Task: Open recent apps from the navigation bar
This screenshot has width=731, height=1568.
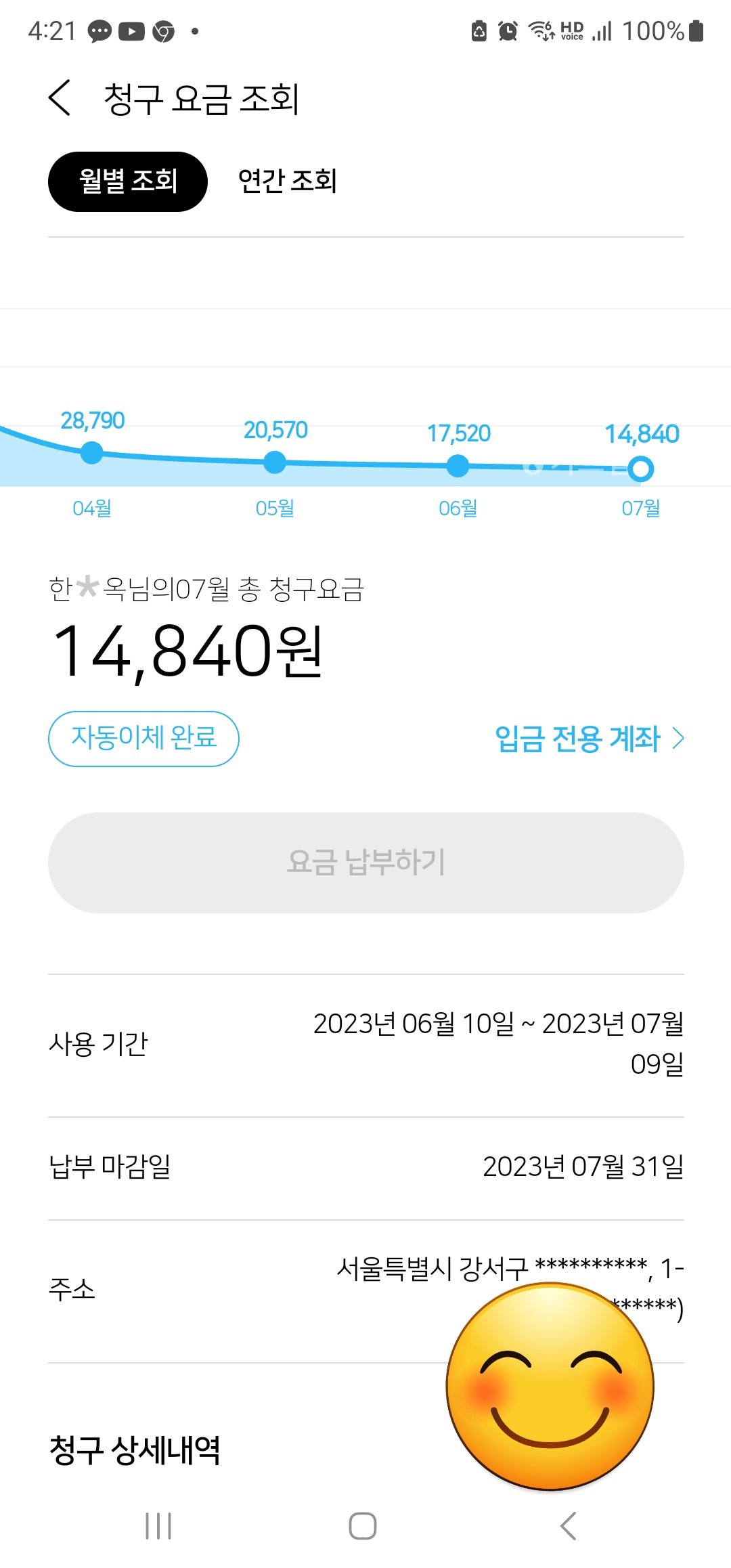Action: (158, 1526)
